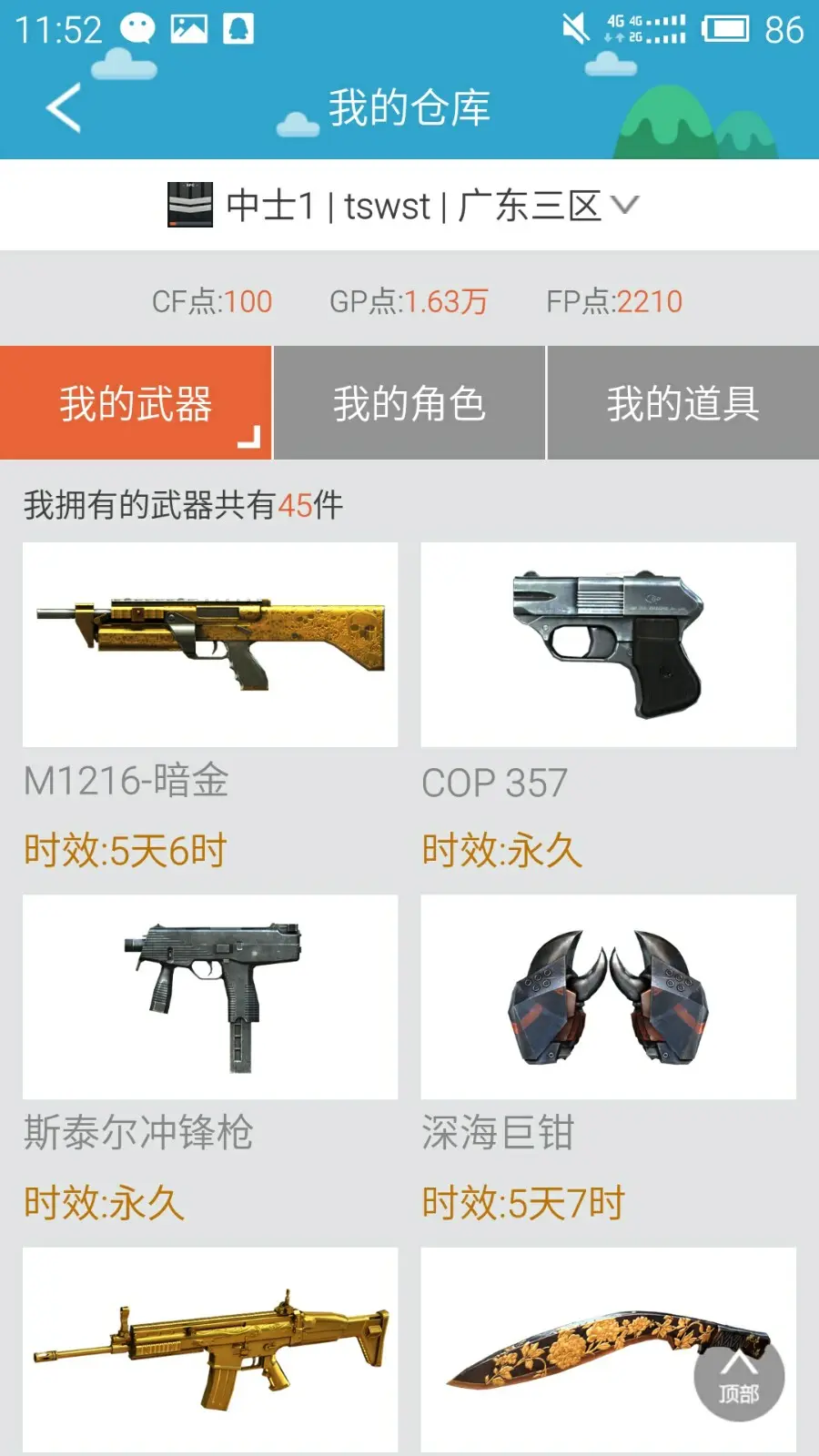Go back using the arrow in the header

pos(64,107)
